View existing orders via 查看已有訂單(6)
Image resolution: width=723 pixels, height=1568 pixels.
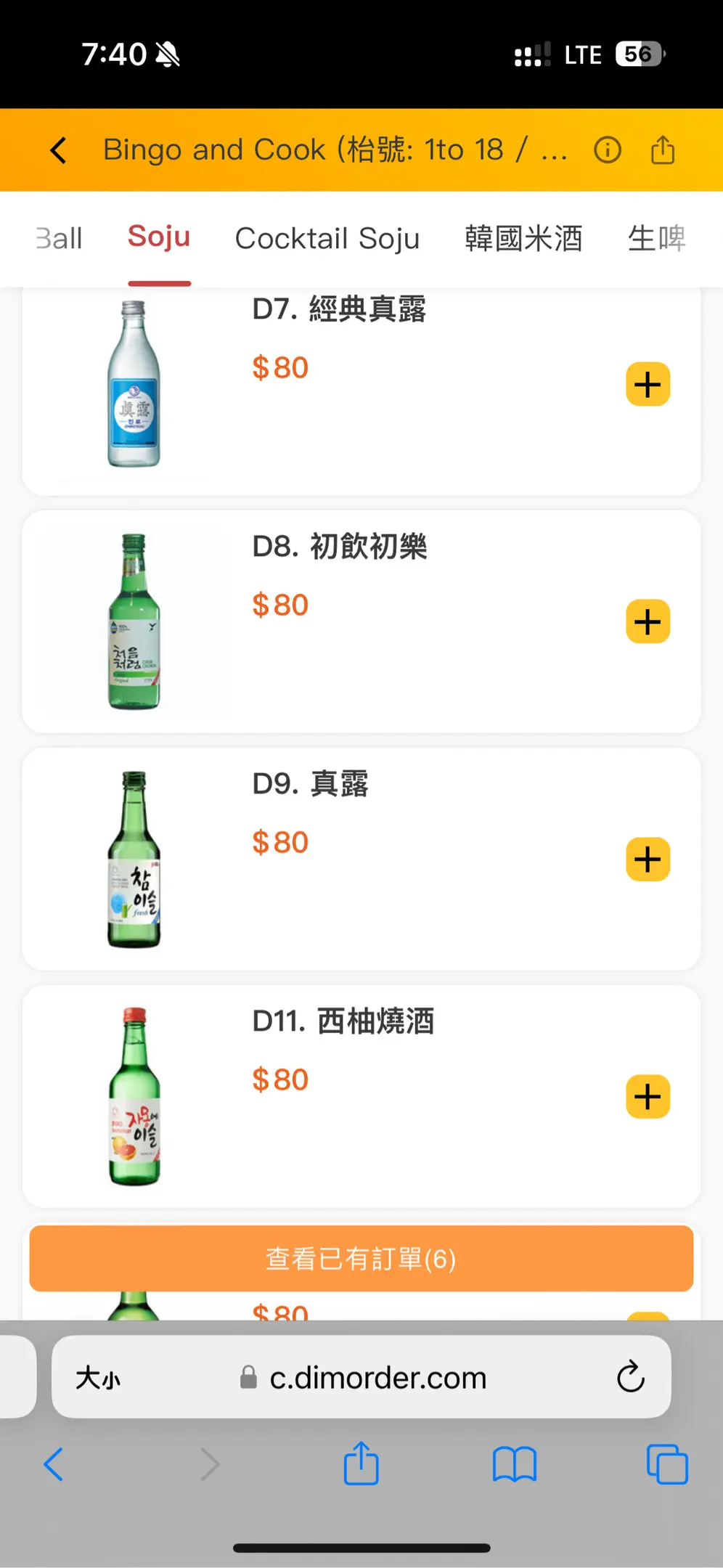click(x=361, y=1258)
